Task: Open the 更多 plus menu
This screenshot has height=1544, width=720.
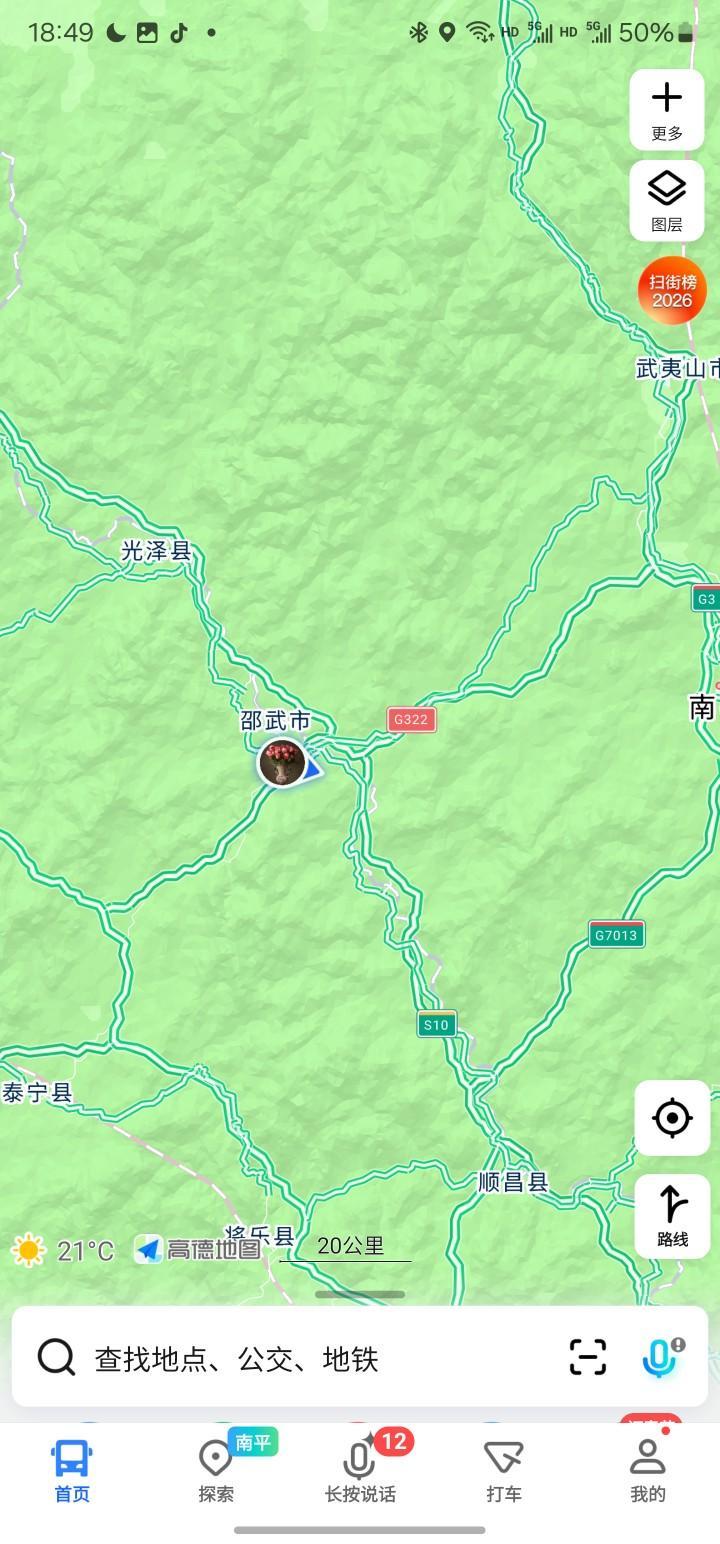Action: 667,109
